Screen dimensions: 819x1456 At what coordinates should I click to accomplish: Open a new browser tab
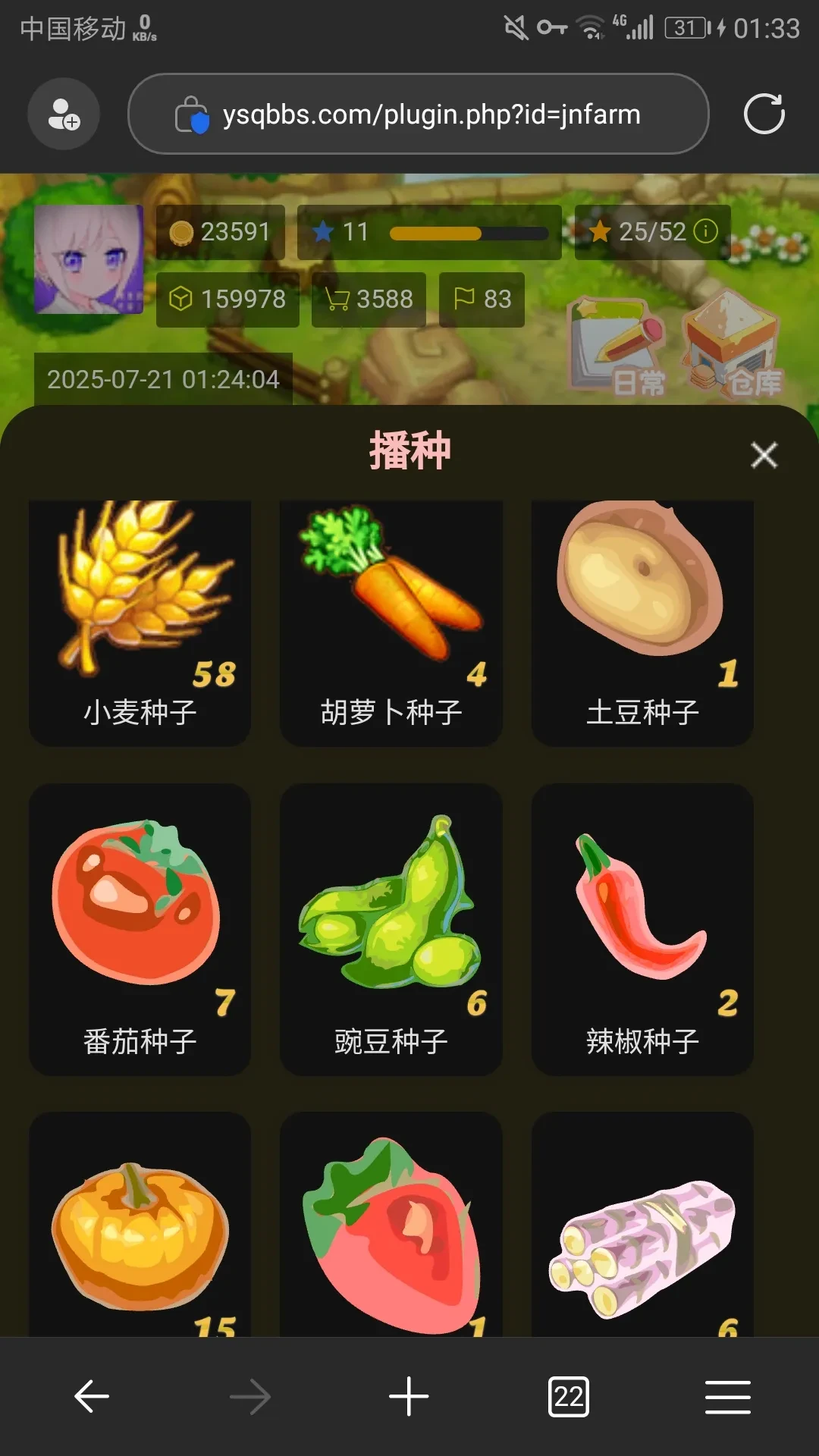click(x=409, y=1396)
